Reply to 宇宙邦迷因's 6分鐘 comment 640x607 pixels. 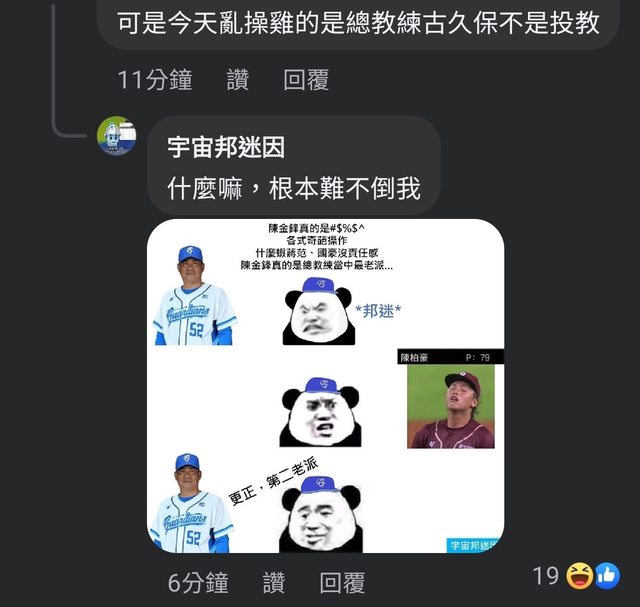tap(342, 583)
